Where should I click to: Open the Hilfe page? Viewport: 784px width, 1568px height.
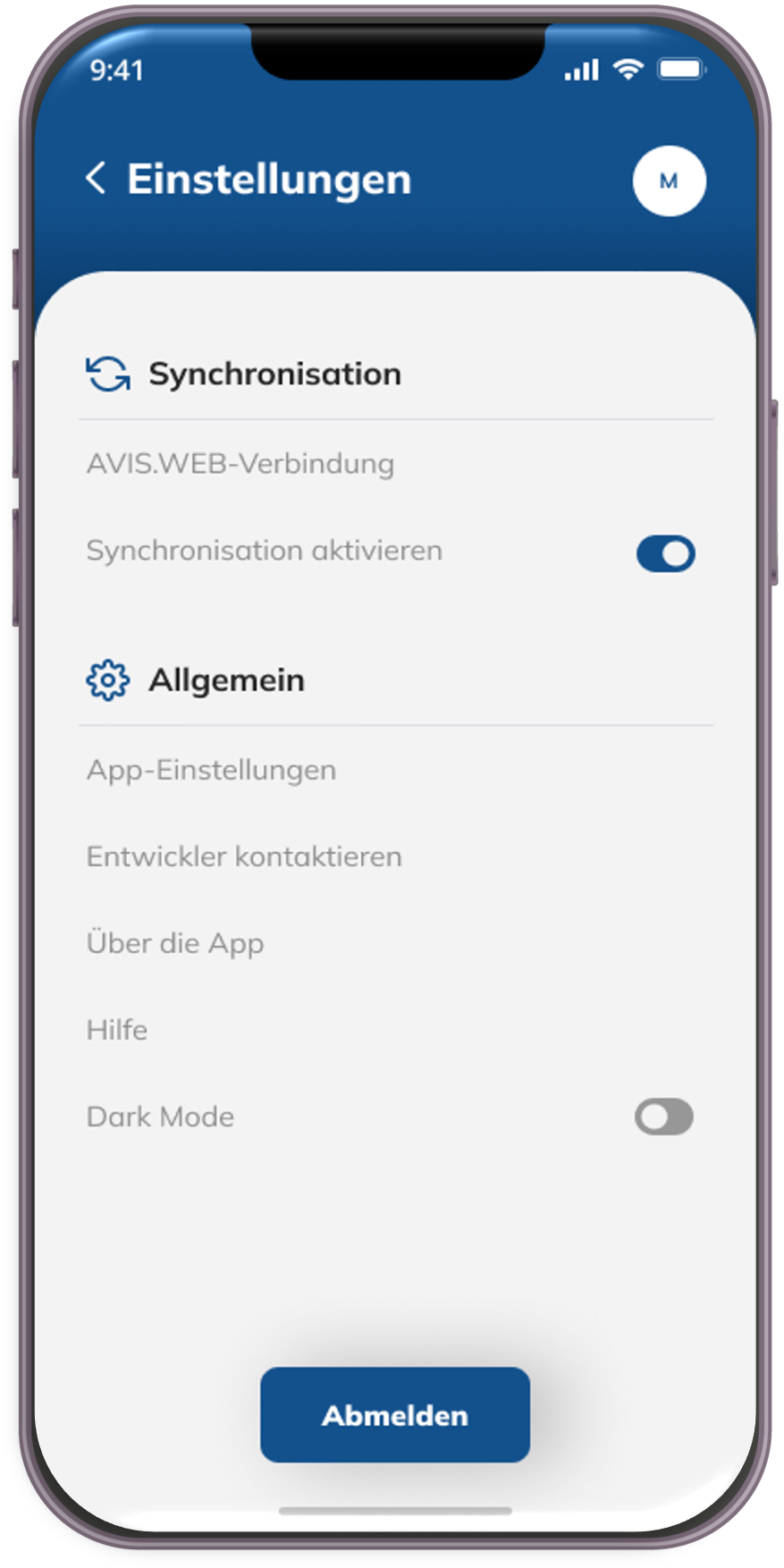point(117,1030)
